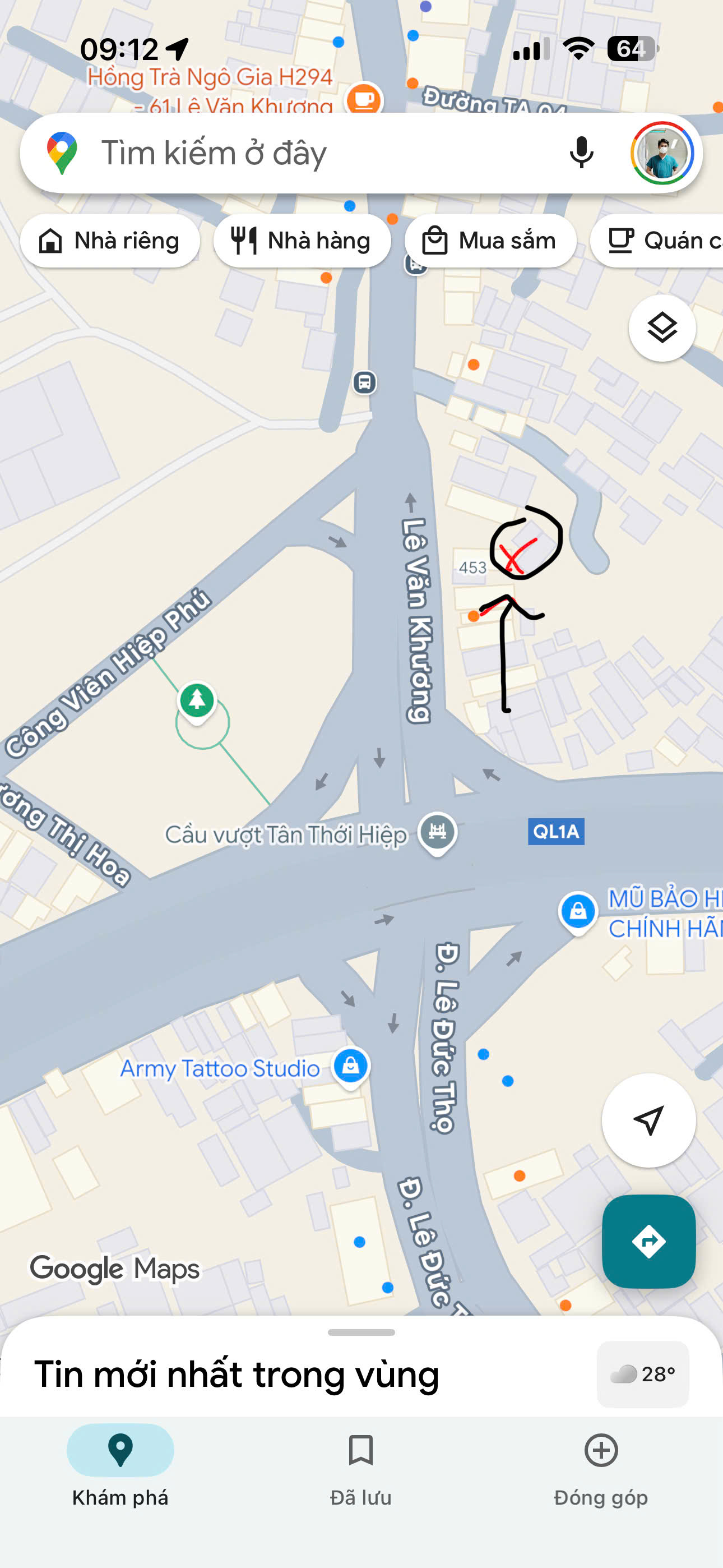
Task: Start voice search with the microphone
Action: [x=581, y=153]
